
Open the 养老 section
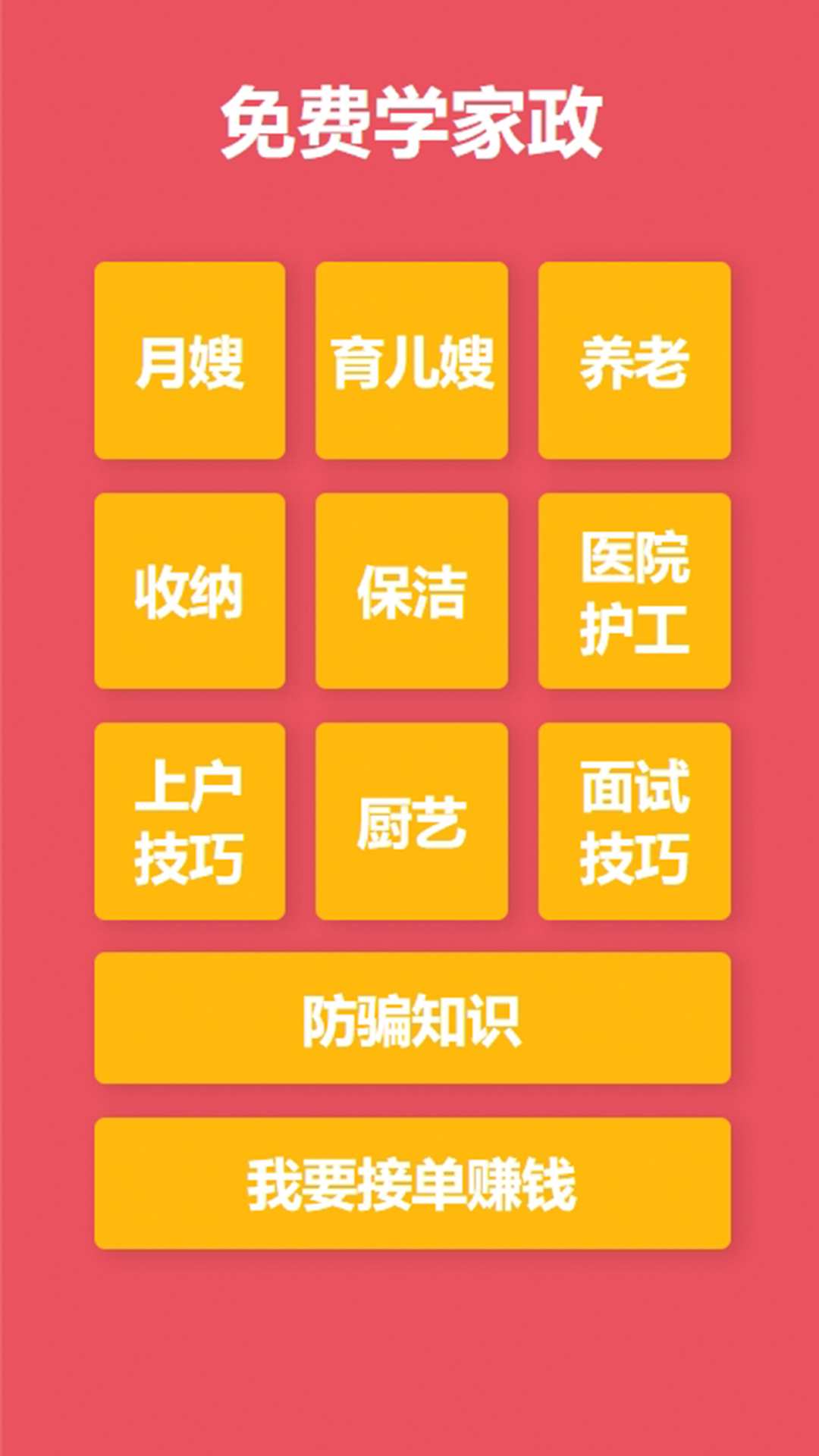(634, 361)
